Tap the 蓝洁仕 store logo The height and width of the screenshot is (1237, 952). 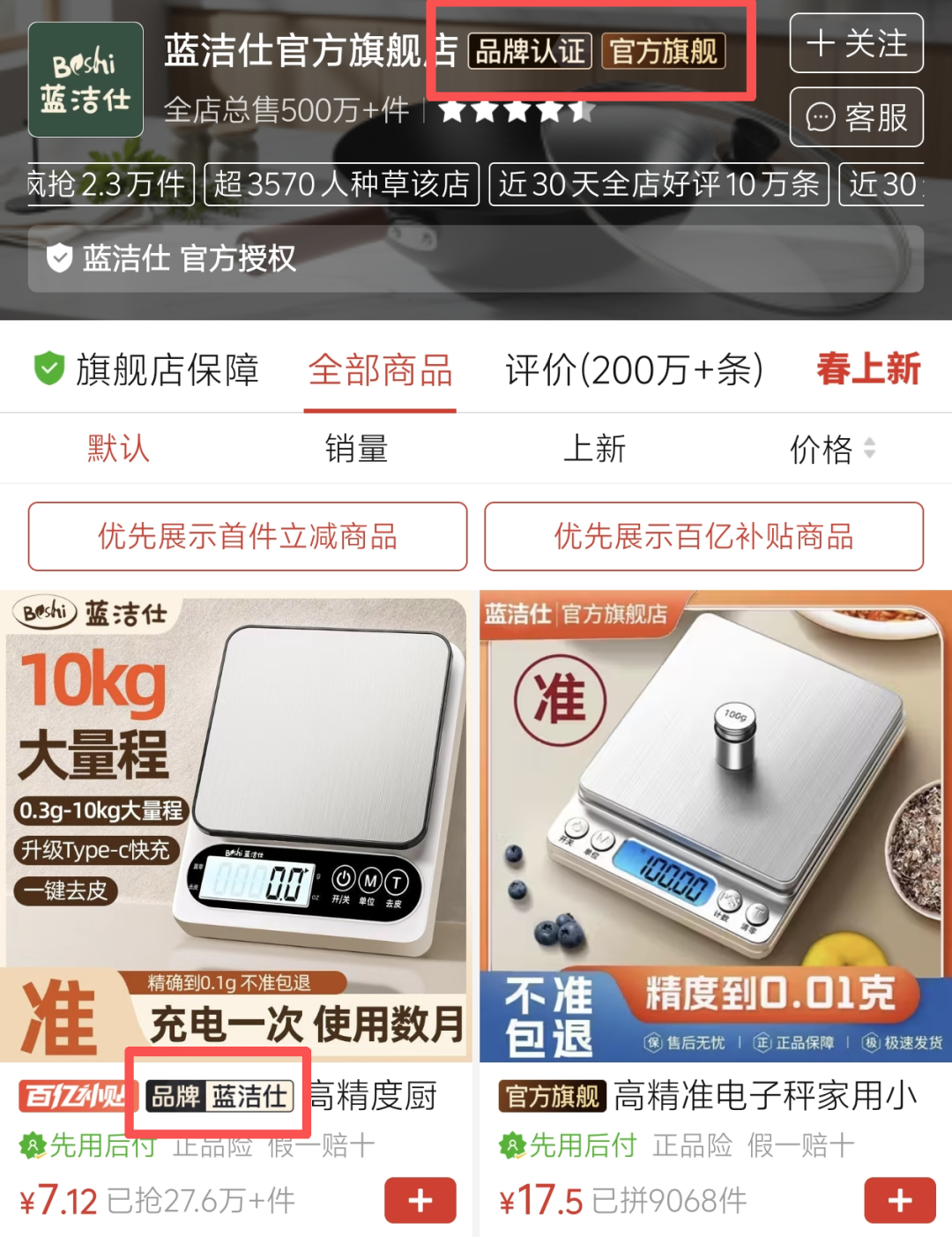pos(86,79)
